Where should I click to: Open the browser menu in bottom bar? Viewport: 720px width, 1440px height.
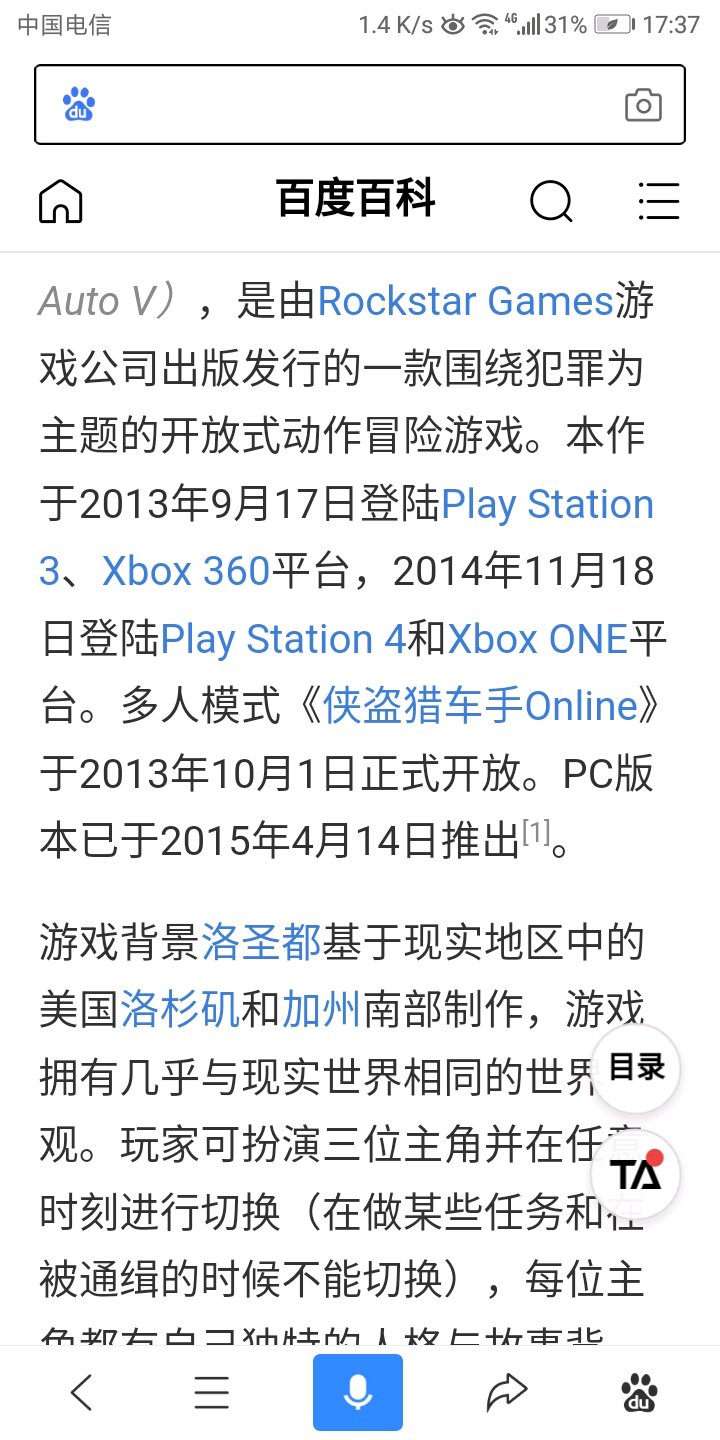212,1392
